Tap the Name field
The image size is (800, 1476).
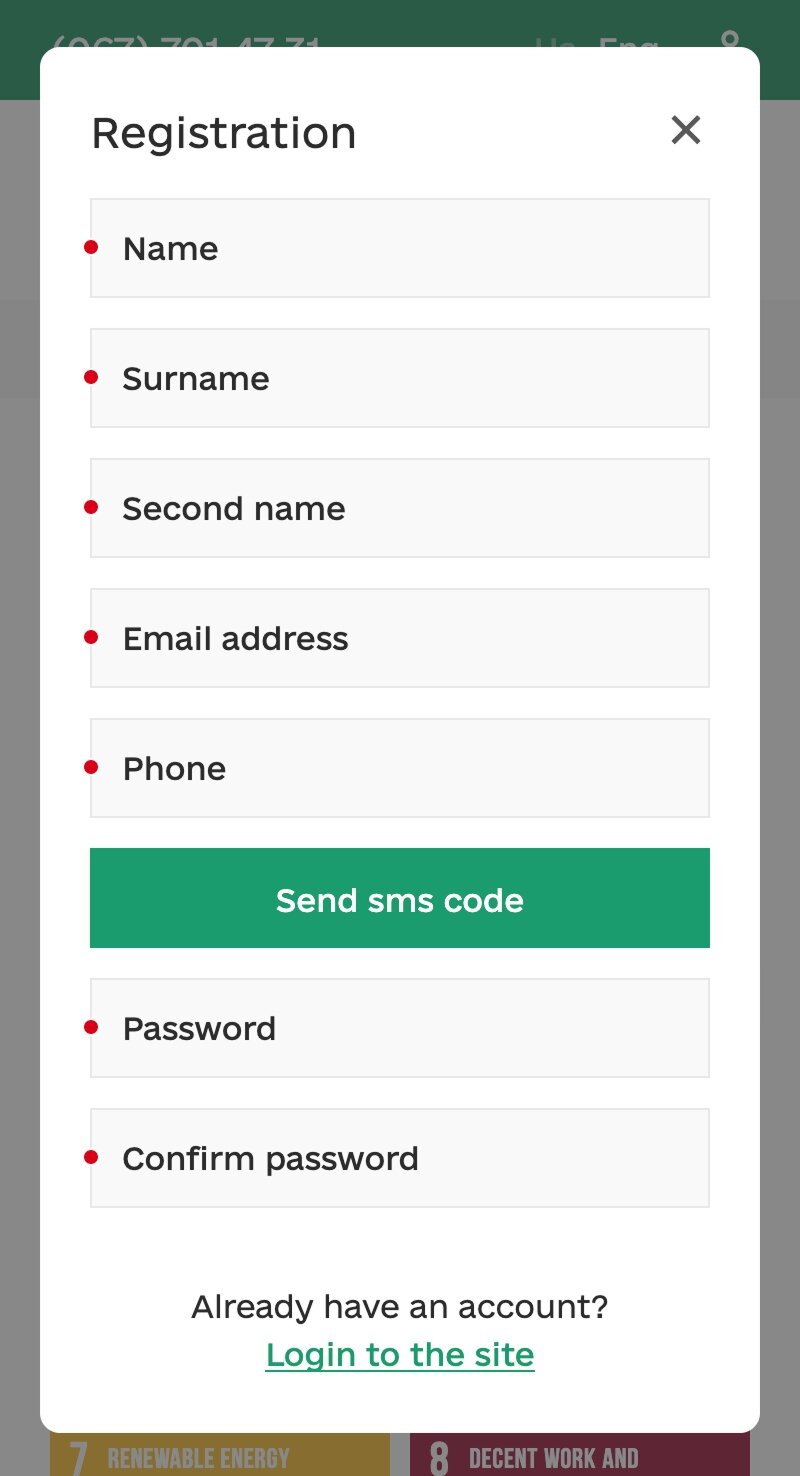[x=400, y=248]
